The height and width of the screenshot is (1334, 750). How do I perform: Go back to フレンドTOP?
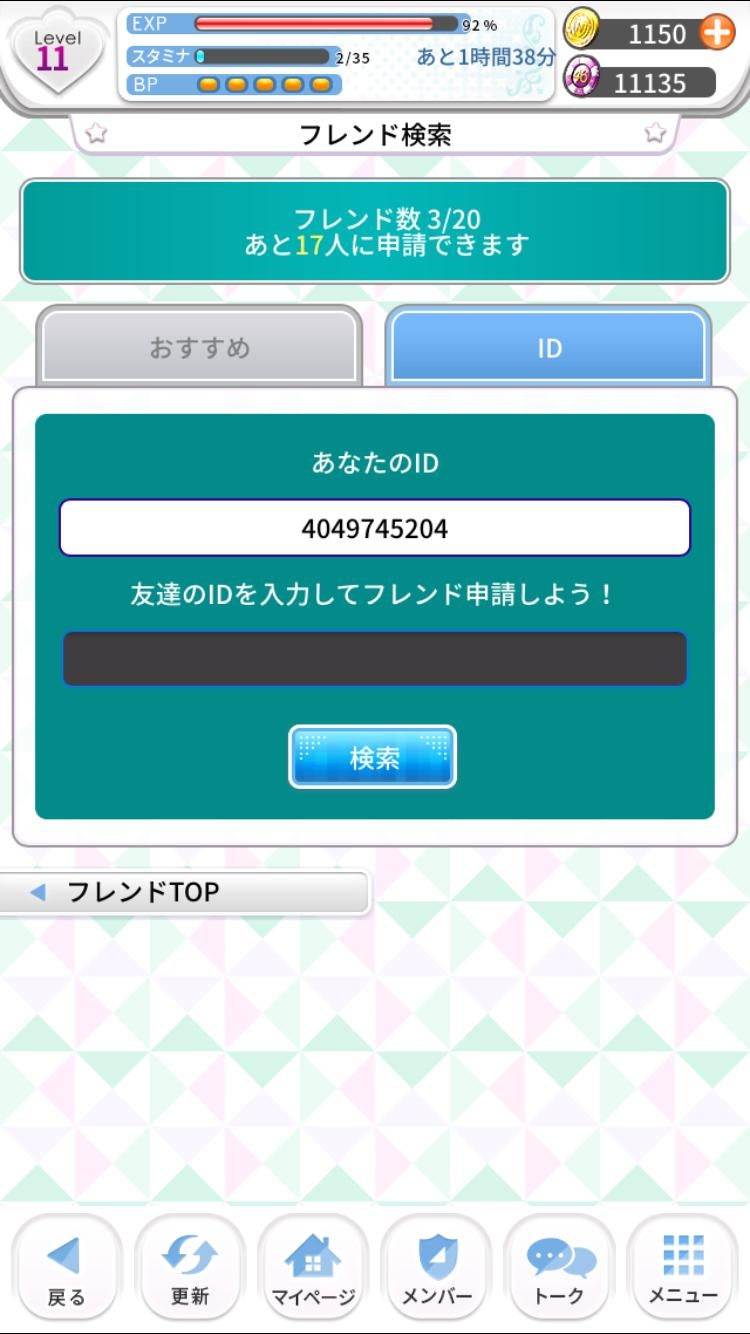(x=185, y=892)
